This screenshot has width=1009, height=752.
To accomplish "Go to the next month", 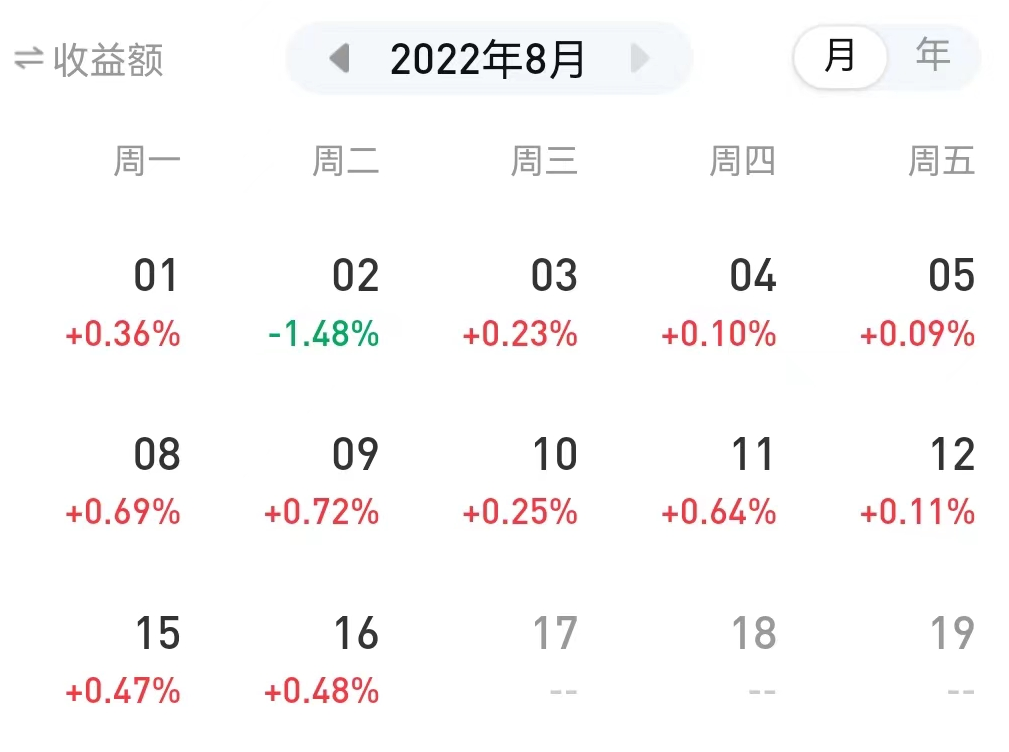I will (640, 59).
